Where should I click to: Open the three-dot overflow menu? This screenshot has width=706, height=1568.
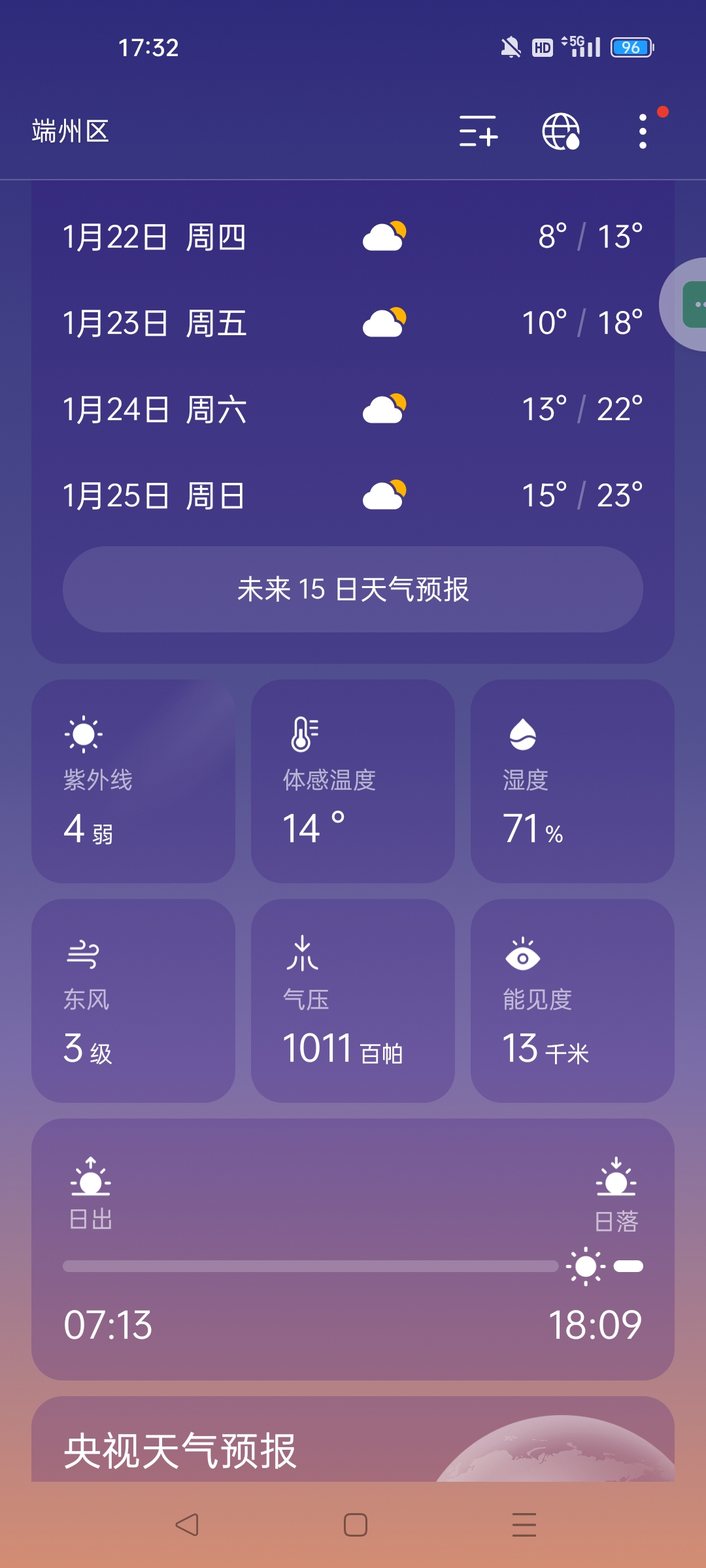(643, 131)
